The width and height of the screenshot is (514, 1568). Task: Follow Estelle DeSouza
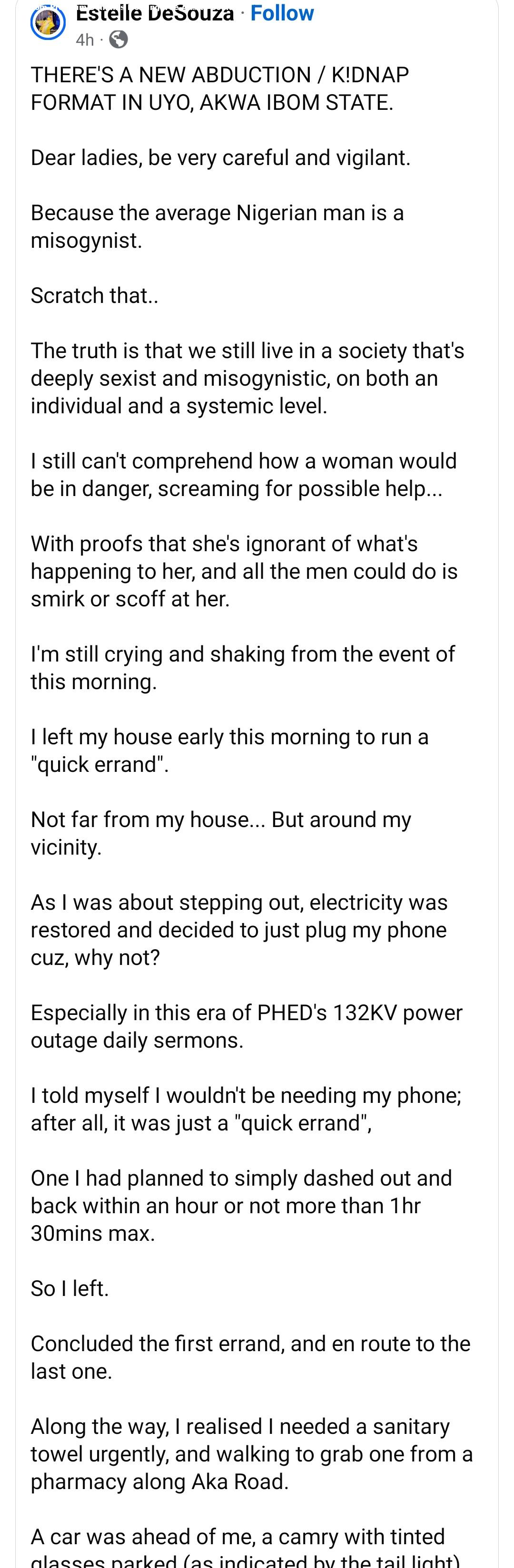tap(282, 13)
